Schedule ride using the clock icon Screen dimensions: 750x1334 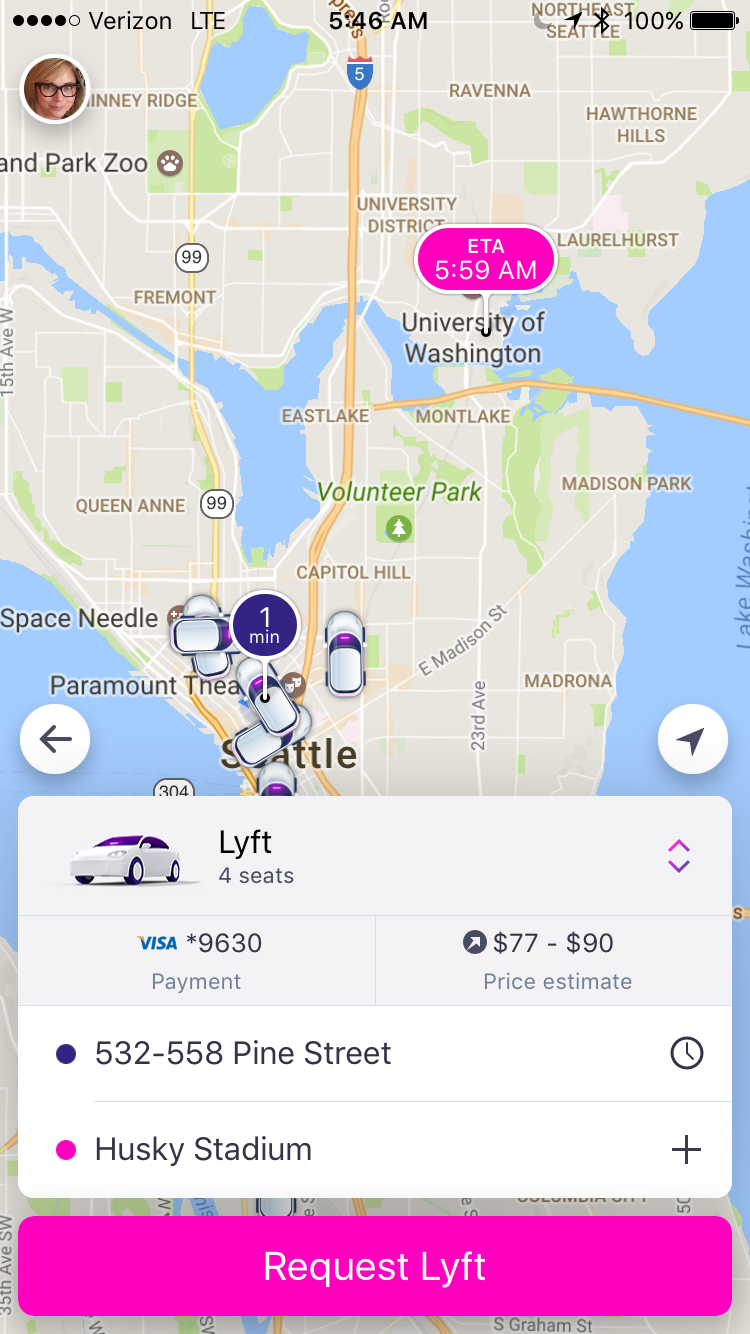pyautogui.click(x=686, y=1053)
